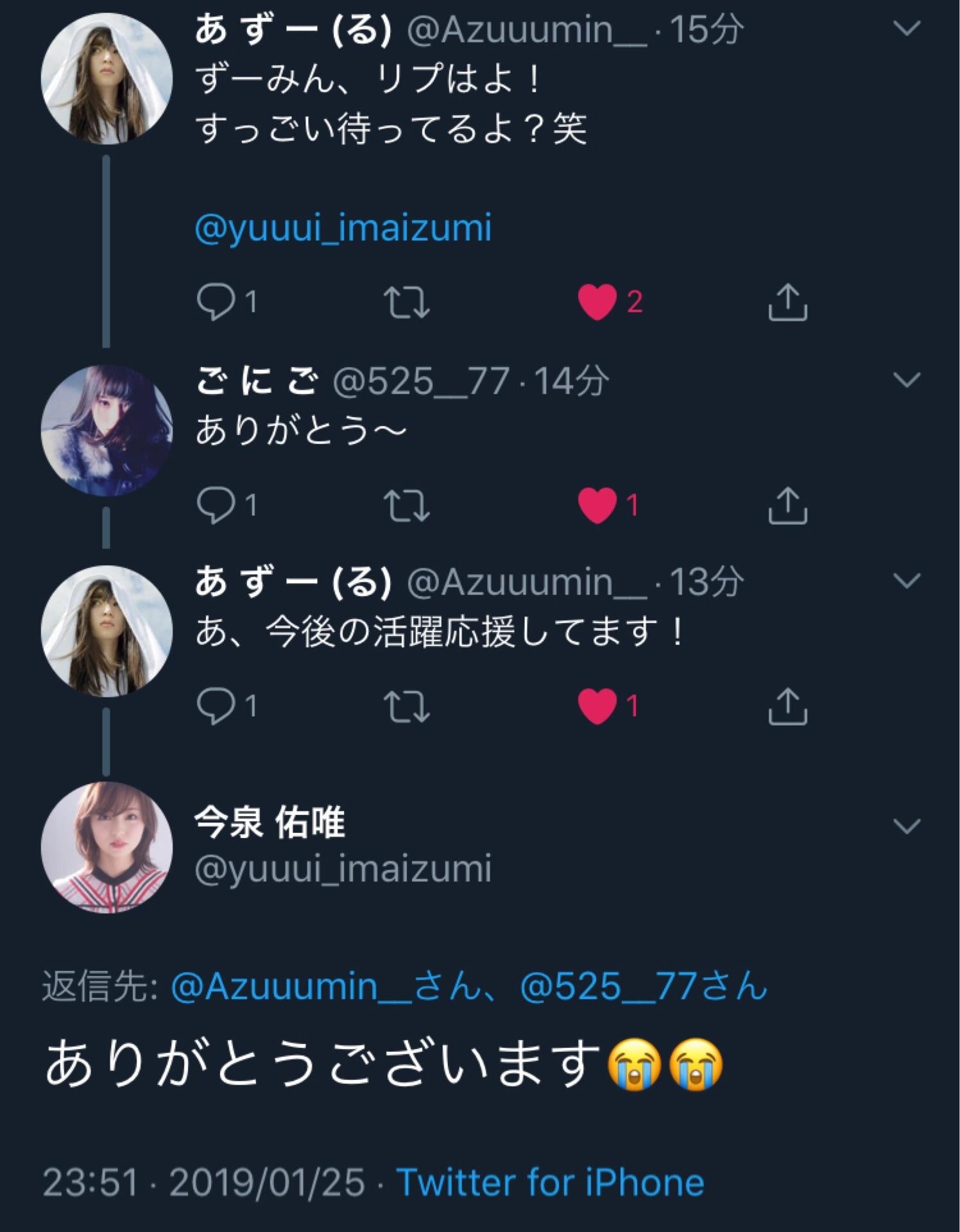Reply to the 今後の活躍応援してます tweet
960x1232 pixels.
point(216,706)
